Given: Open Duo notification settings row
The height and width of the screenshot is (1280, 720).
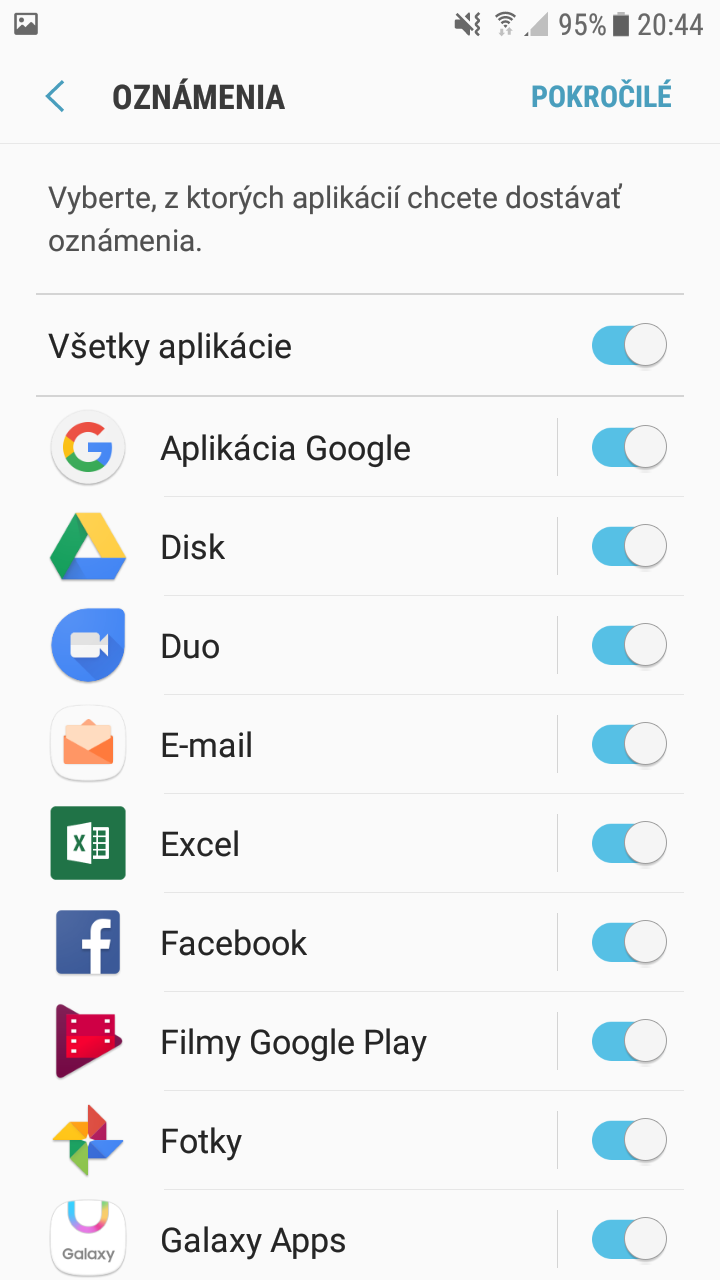Looking at the screenshot, I should 296,645.
